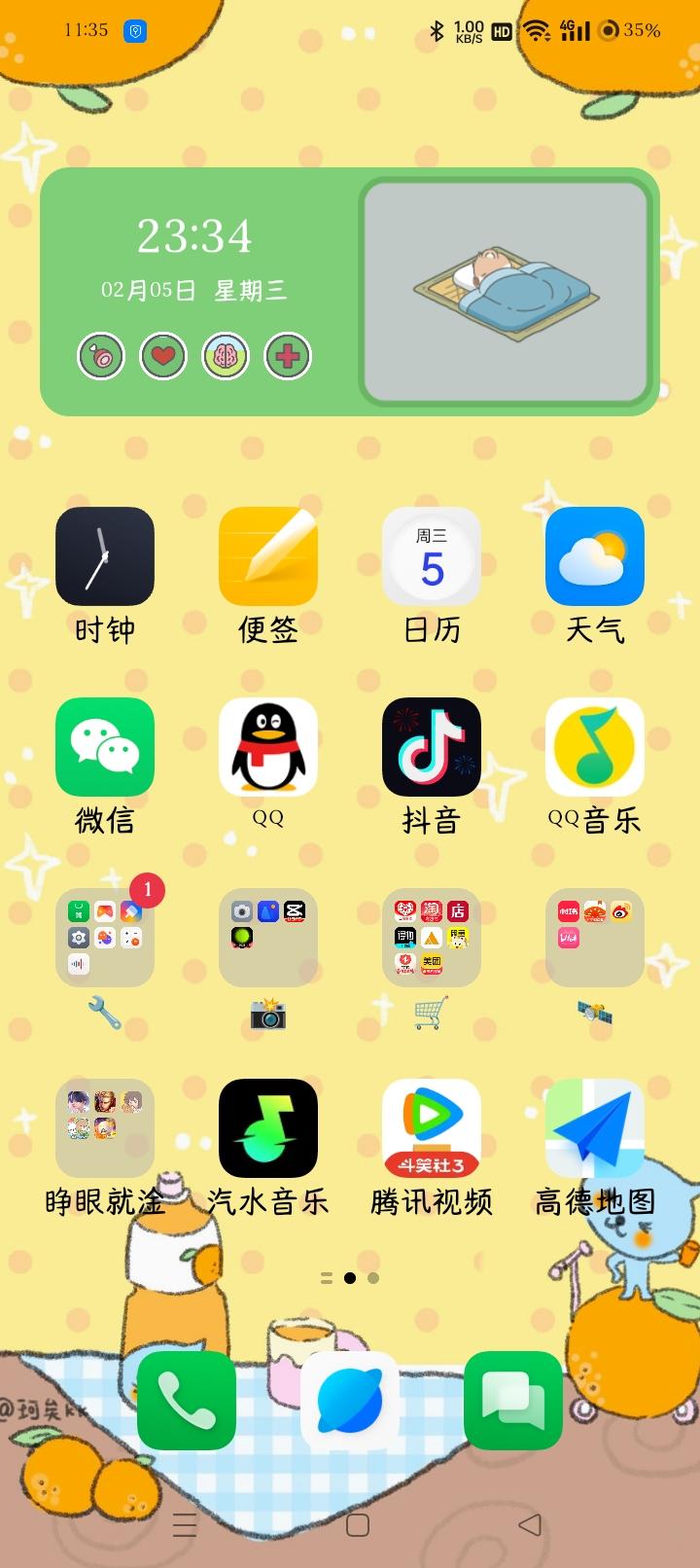Start QQ音乐 music app

594,747
